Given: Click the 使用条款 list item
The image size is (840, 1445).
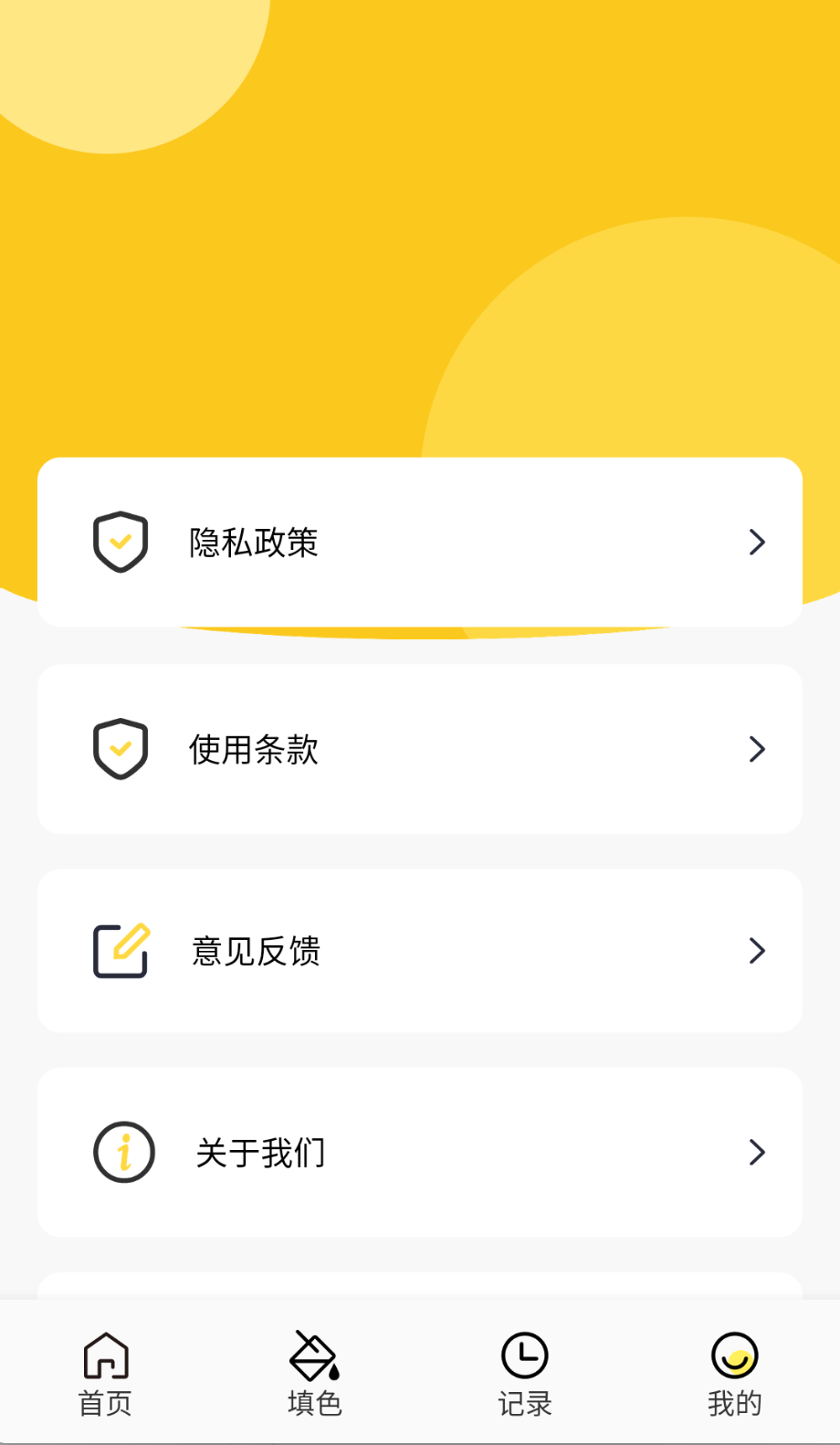Looking at the screenshot, I should tap(419, 748).
